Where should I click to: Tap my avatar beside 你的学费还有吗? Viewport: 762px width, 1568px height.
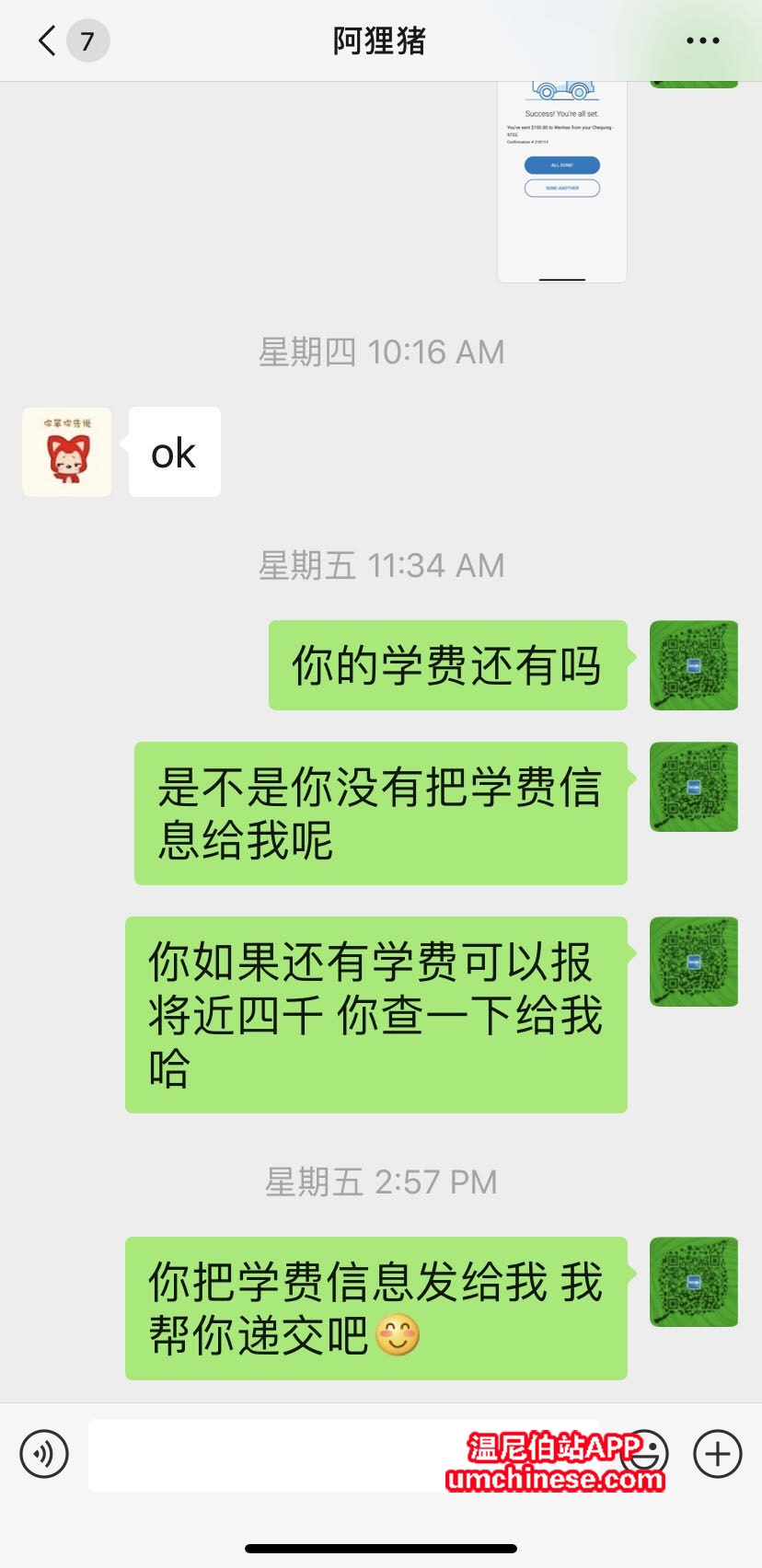(x=694, y=665)
